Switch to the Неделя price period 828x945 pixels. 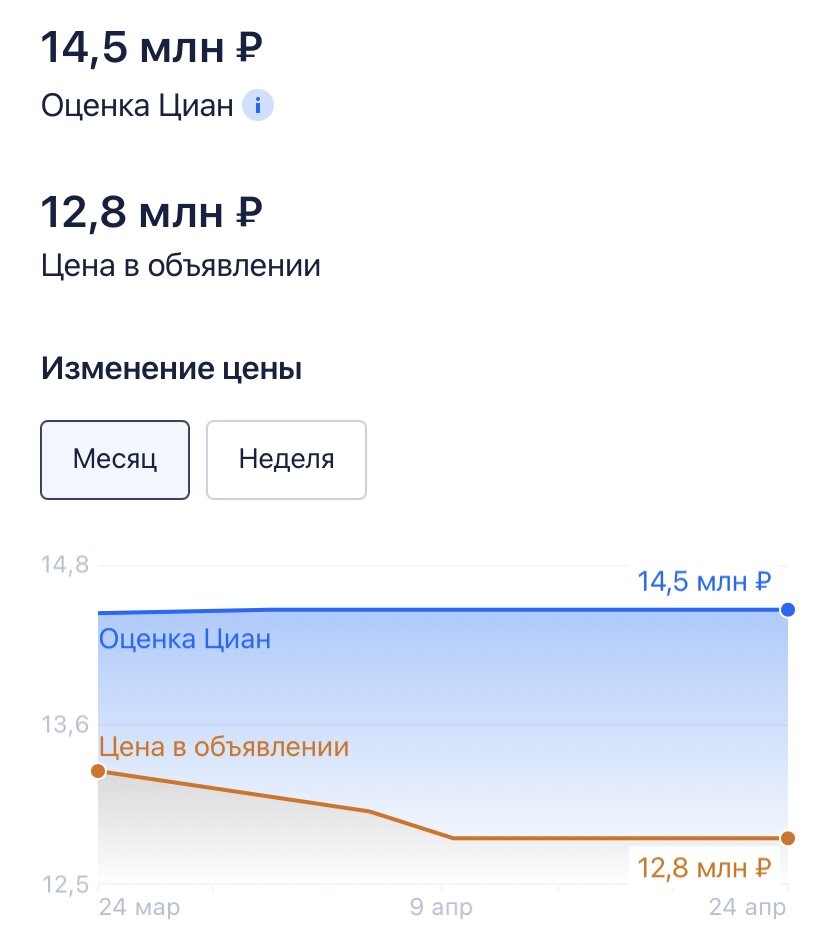(286, 460)
